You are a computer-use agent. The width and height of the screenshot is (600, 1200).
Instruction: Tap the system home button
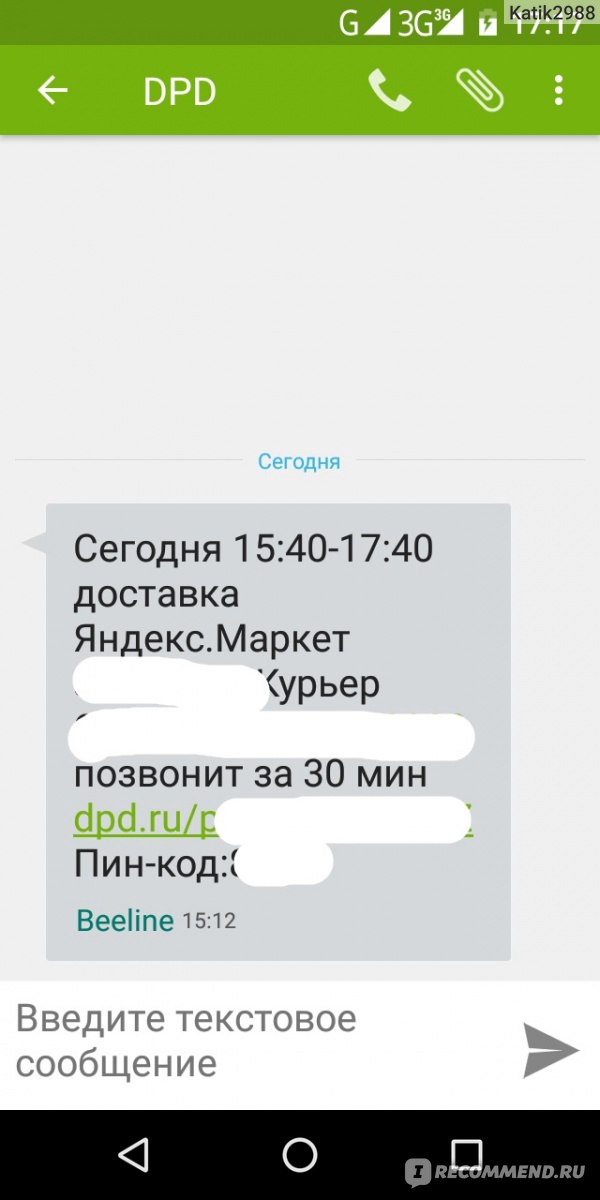(300, 1155)
